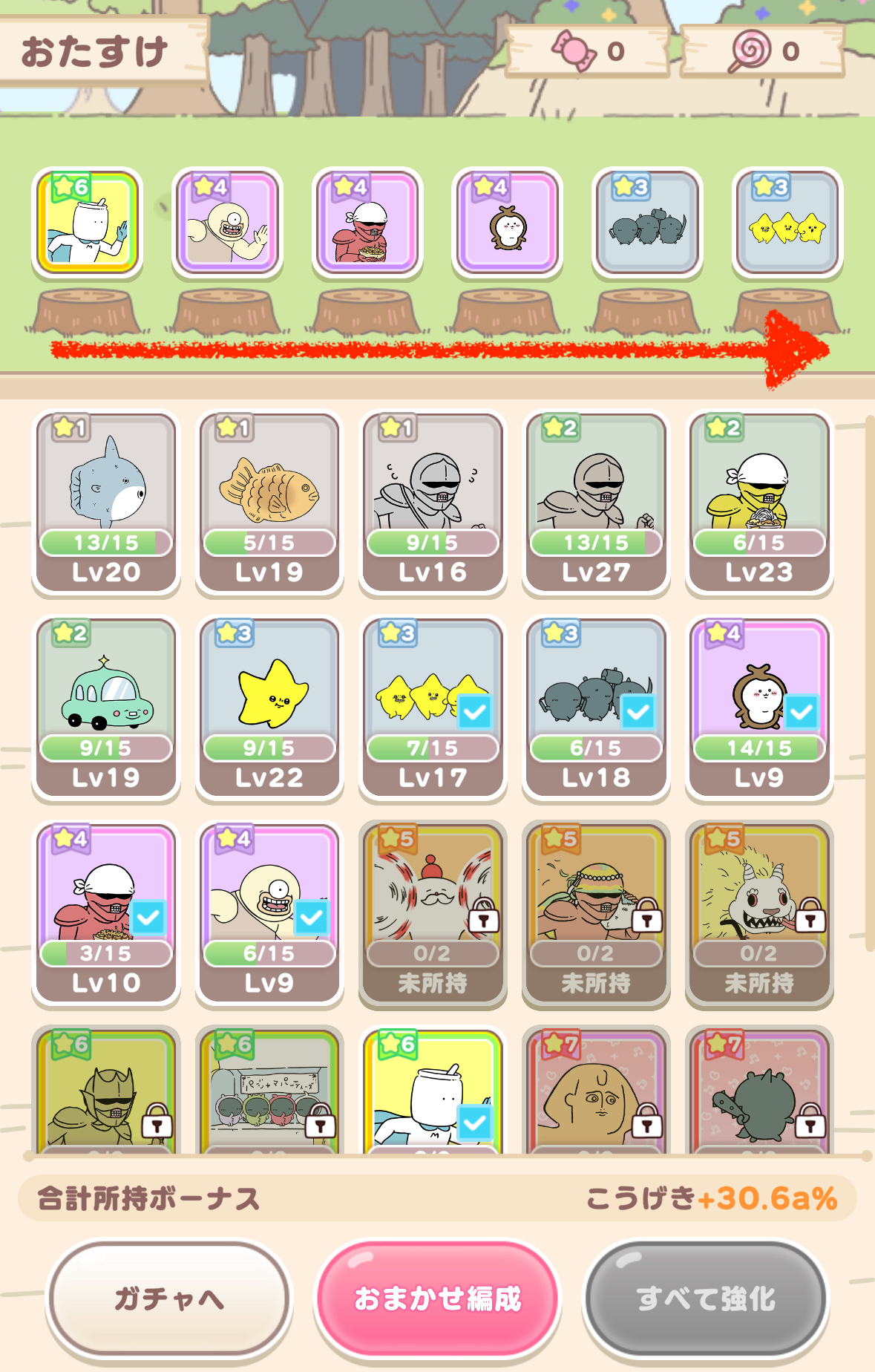Tap the one-eyed monster card Lv9
The height and width of the screenshot is (1372, 875).
click(269, 913)
